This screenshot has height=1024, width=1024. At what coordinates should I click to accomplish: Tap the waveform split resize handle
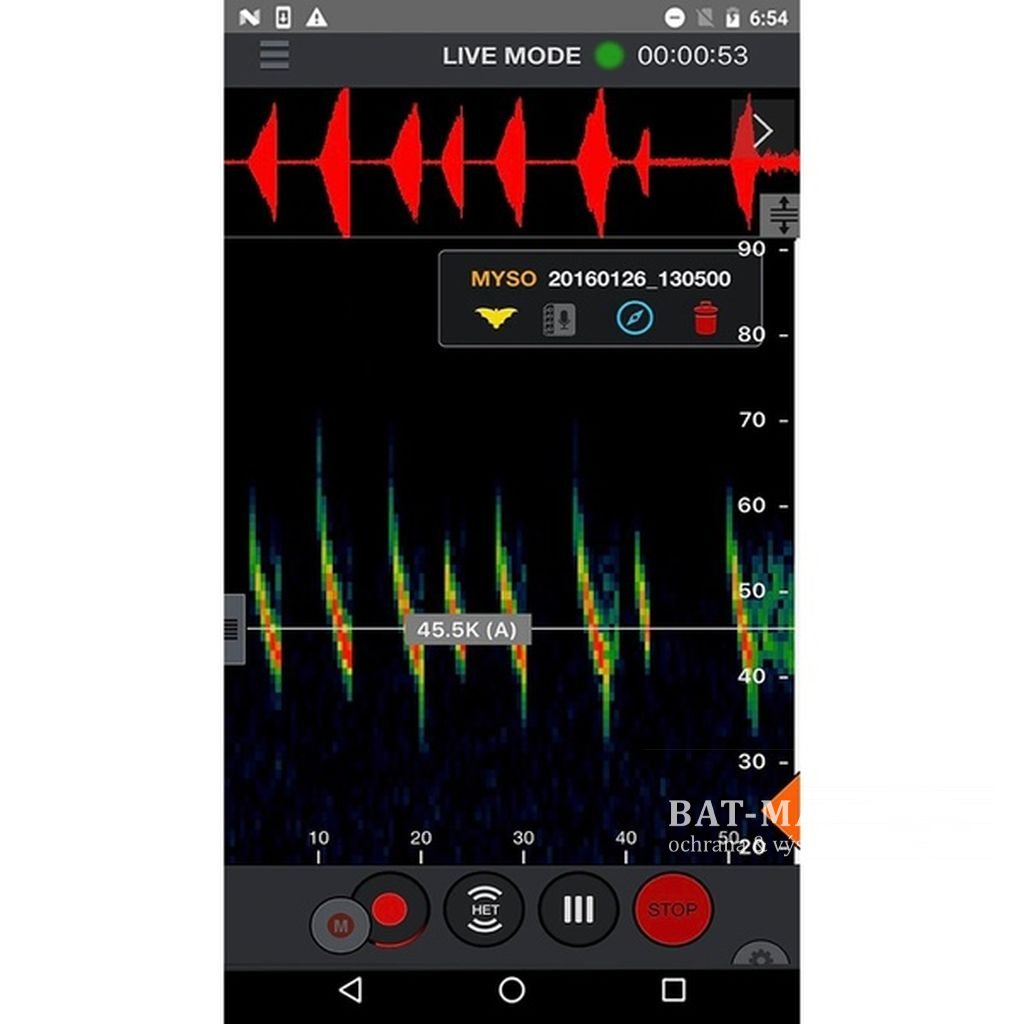(783, 214)
